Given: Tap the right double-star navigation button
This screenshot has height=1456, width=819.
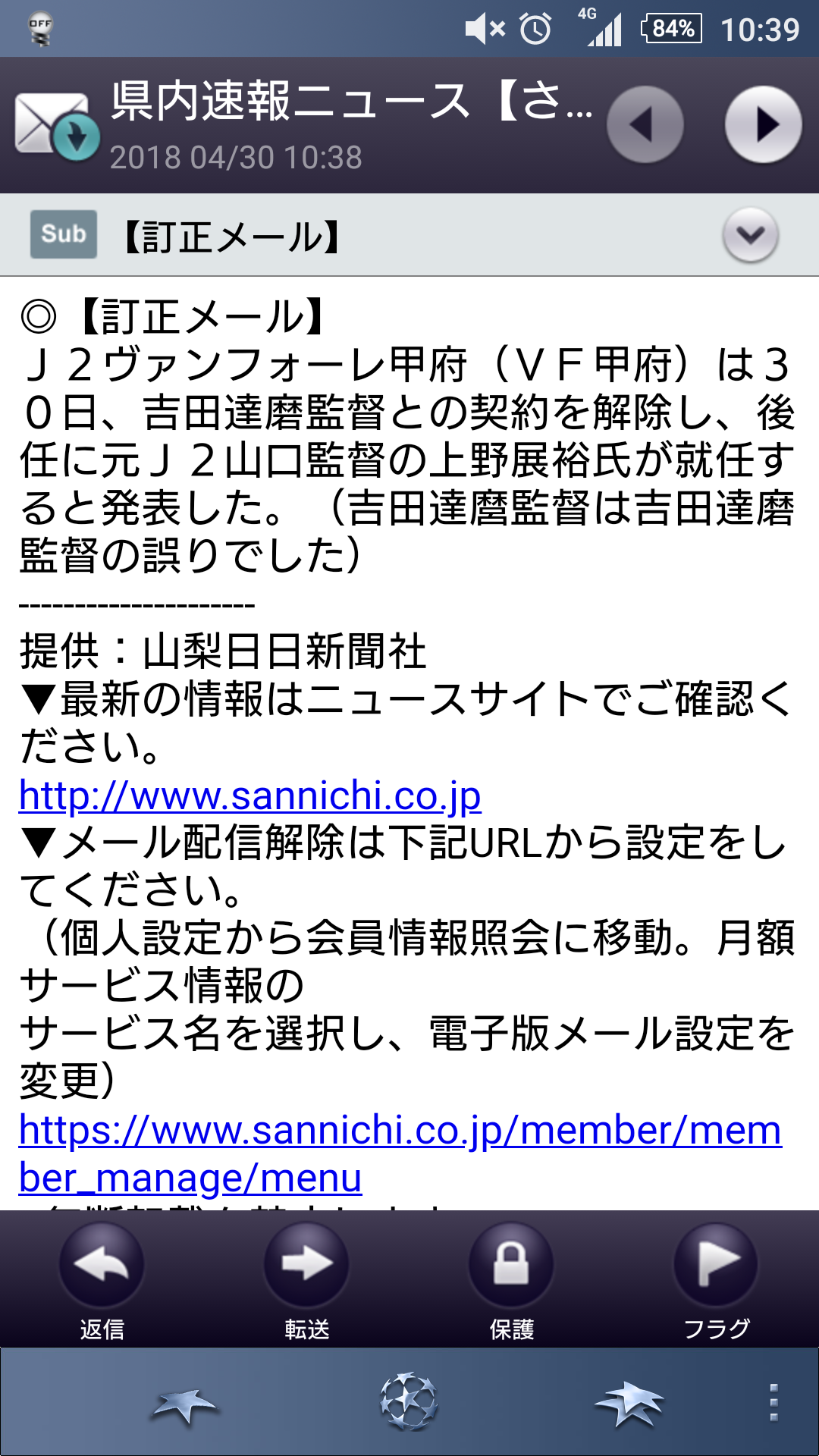Looking at the screenshot, I should point(629,1404).
